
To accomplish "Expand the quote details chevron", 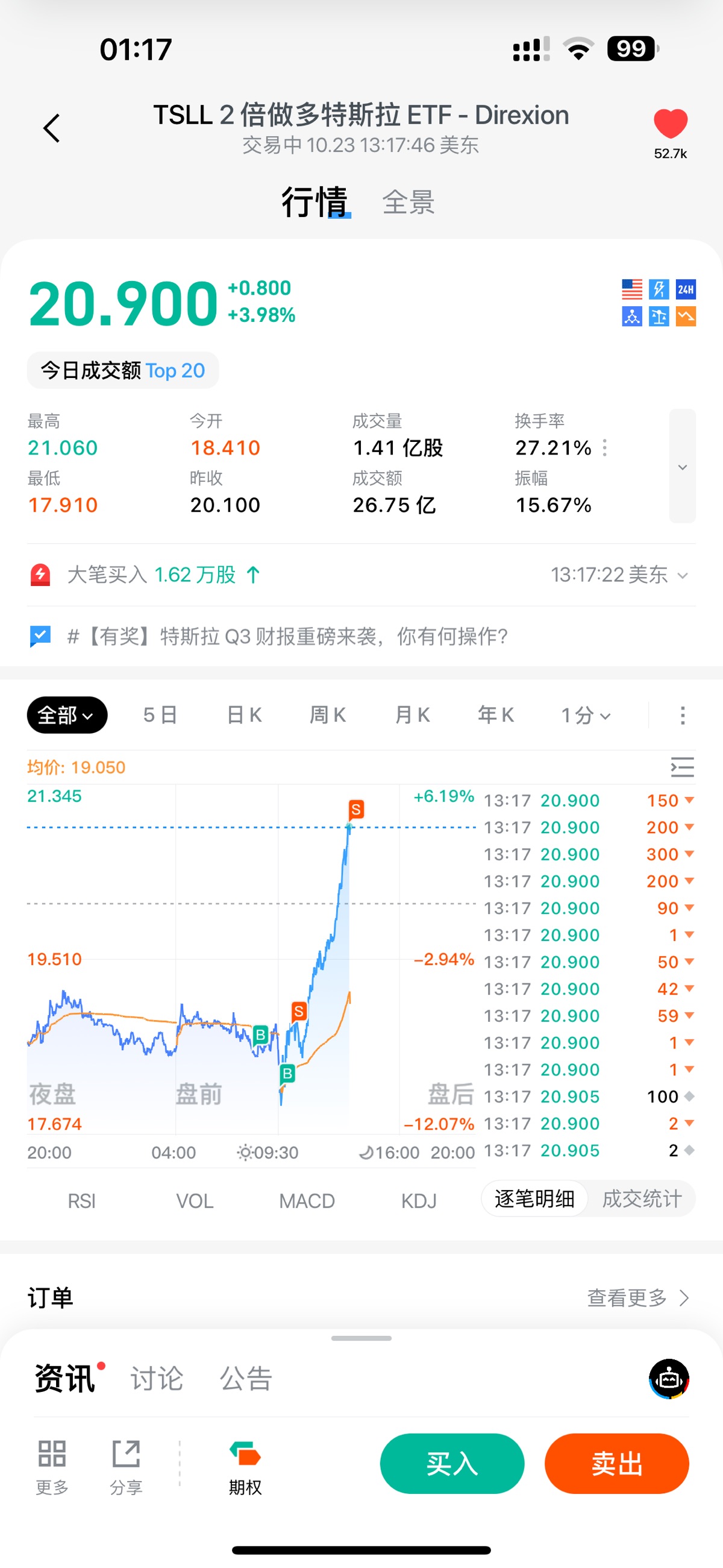I will (682, 467).
